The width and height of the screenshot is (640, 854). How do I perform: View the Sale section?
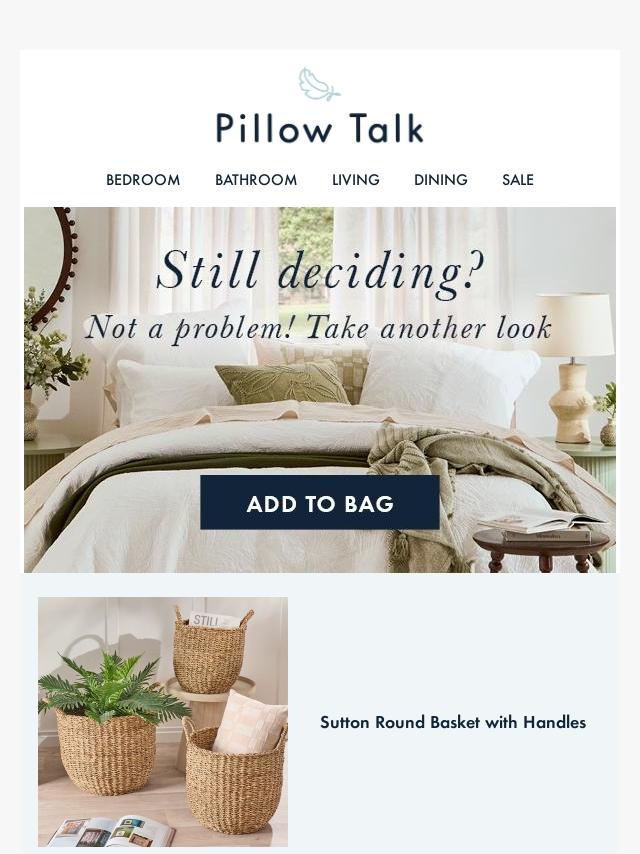pos(518,180)
